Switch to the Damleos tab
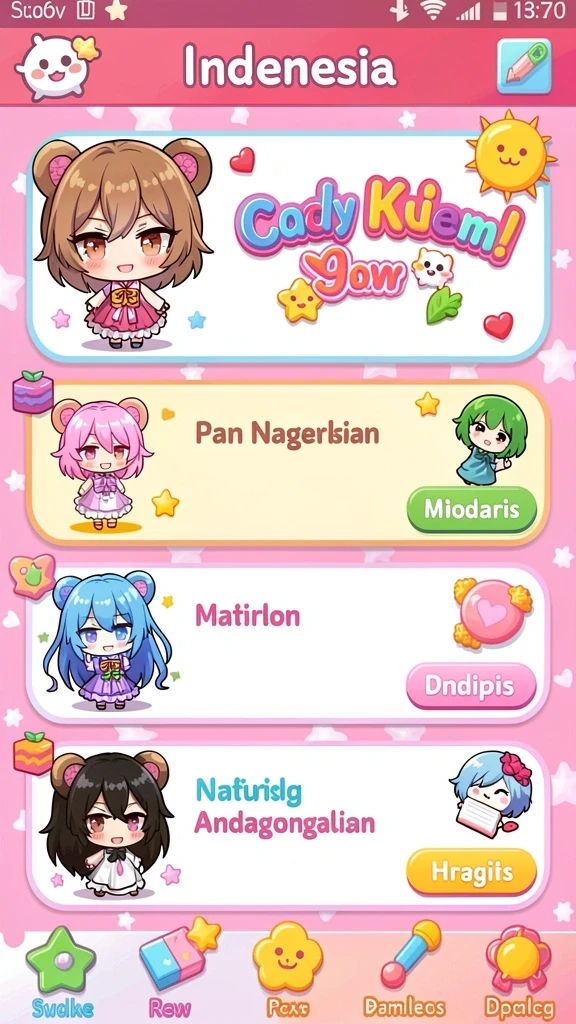Image resolution: width=576 pixels, height=1024 pixels. point(404,974)
